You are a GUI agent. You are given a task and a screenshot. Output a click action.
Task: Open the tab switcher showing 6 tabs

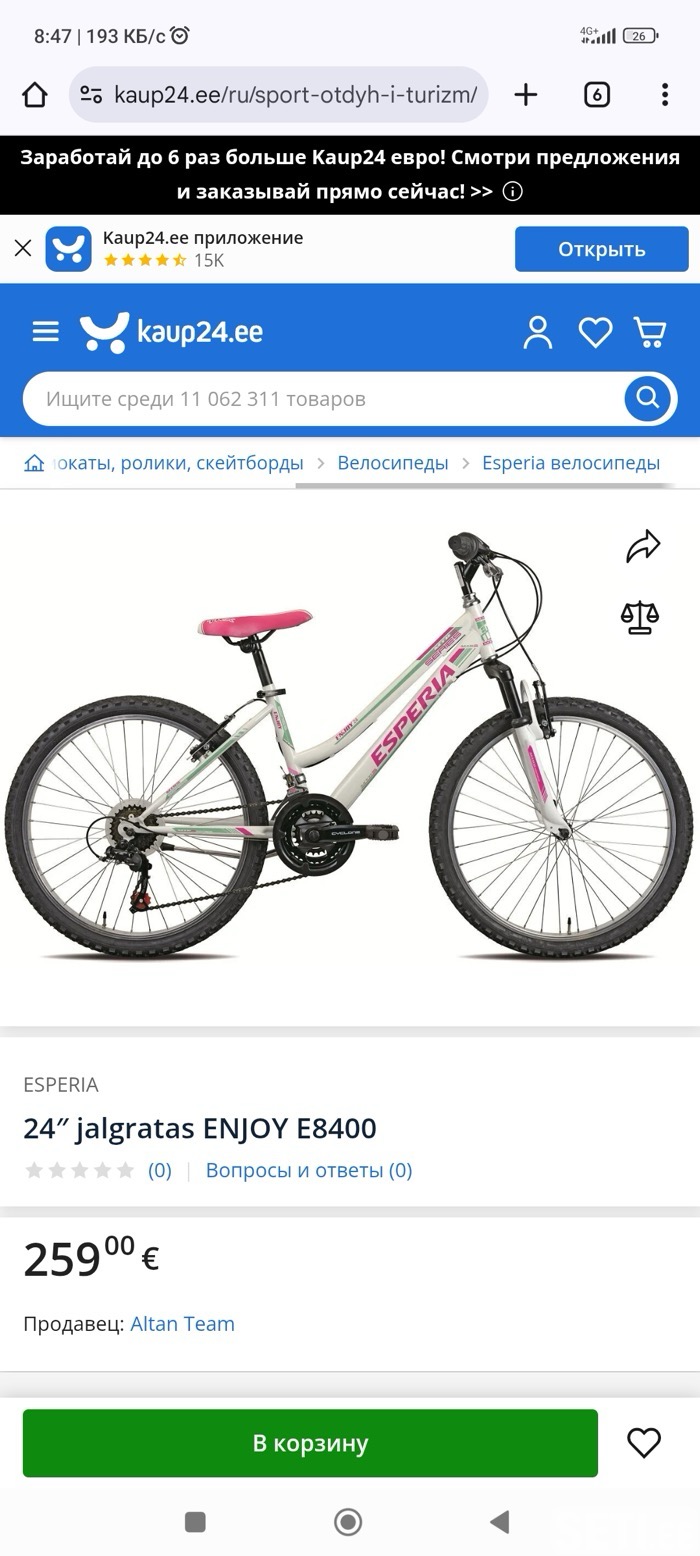tap(597, 95)
